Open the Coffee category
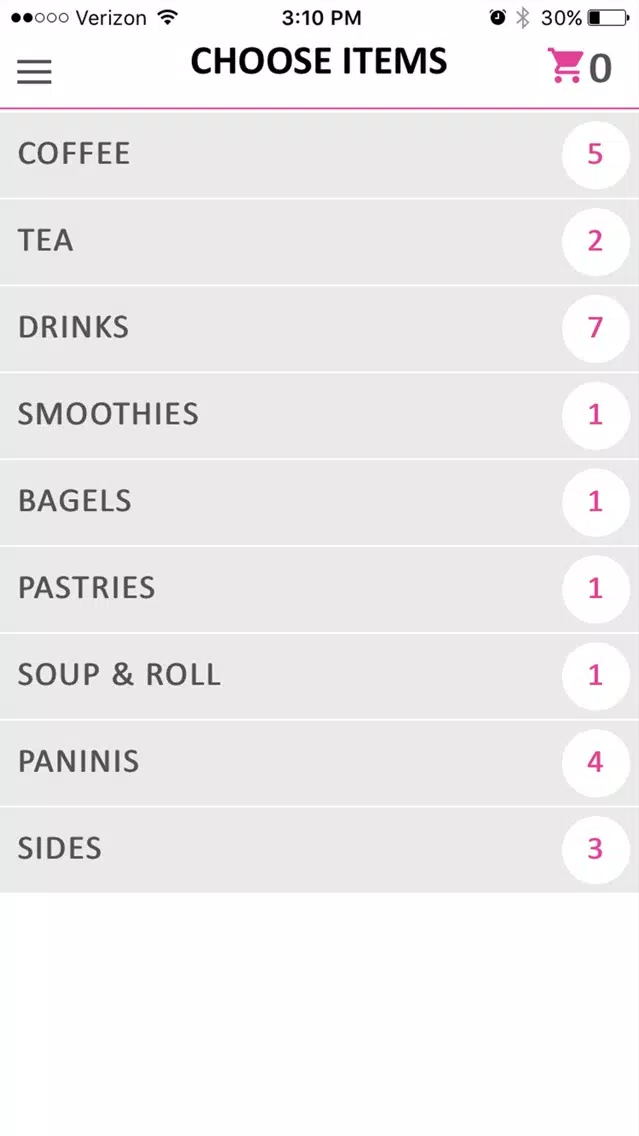Viewport: 639px width, 1136px height. click(x=320, y=154)
